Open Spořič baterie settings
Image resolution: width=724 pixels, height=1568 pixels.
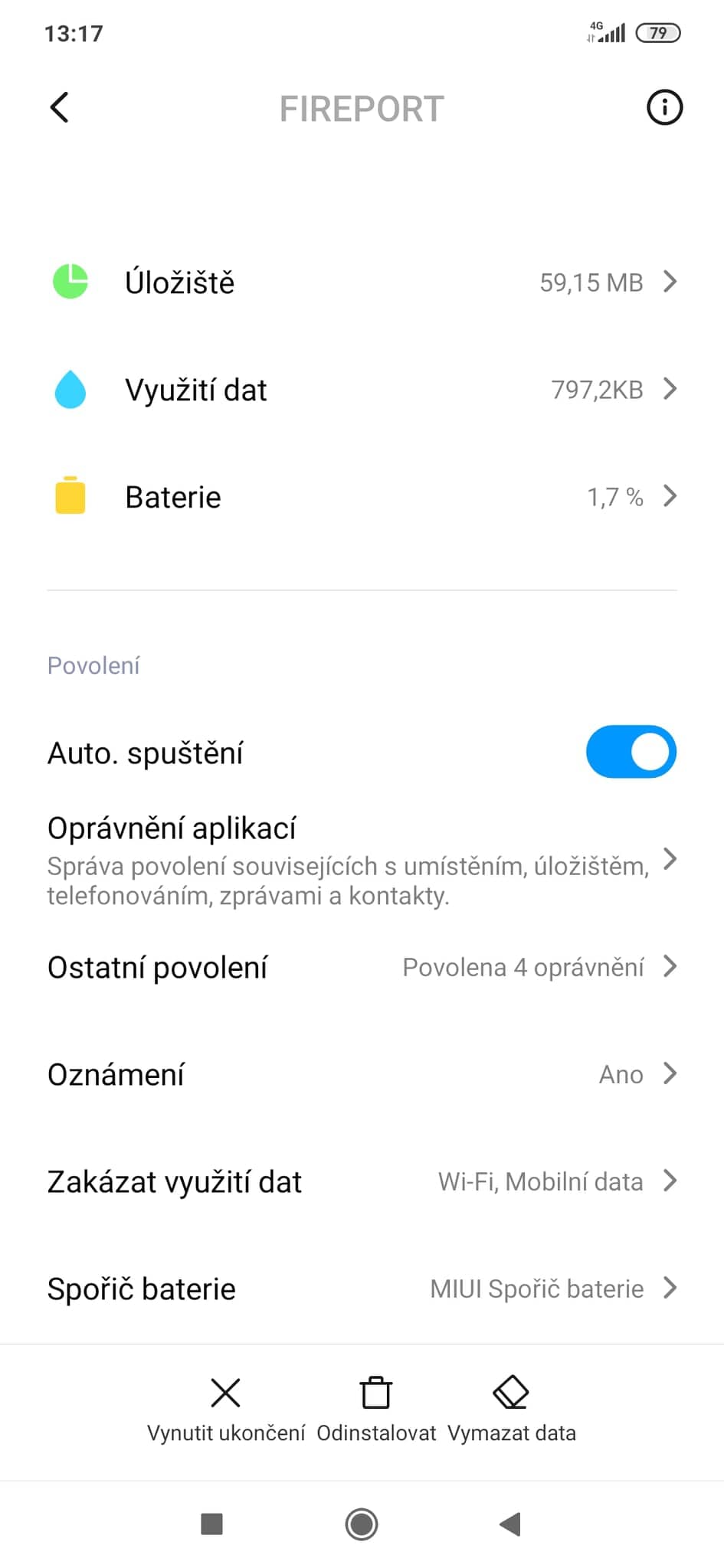pos(362,1289)
